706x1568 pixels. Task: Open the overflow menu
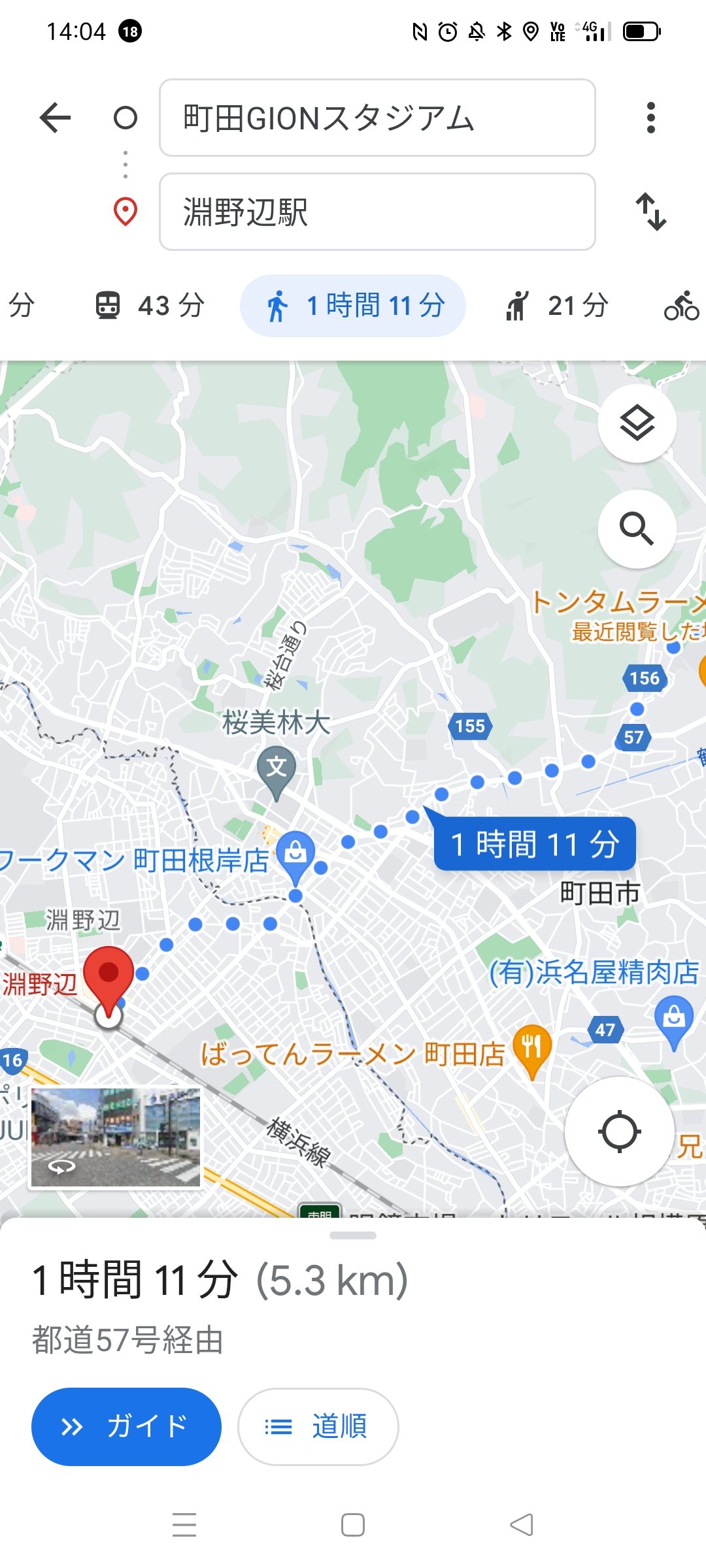[650, 118]
